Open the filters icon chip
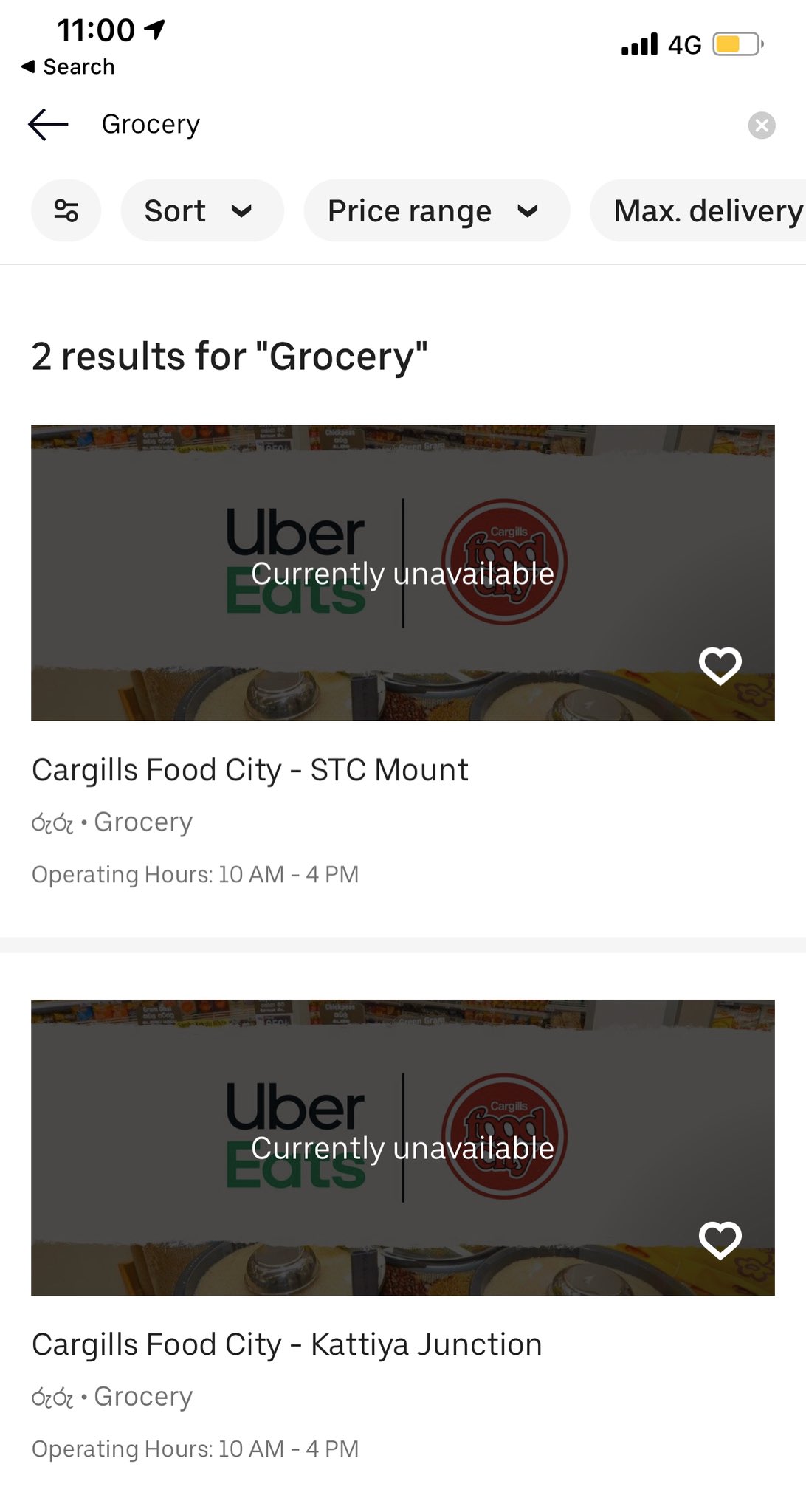Screen dimensions: 806x1512 click(66, 210)
